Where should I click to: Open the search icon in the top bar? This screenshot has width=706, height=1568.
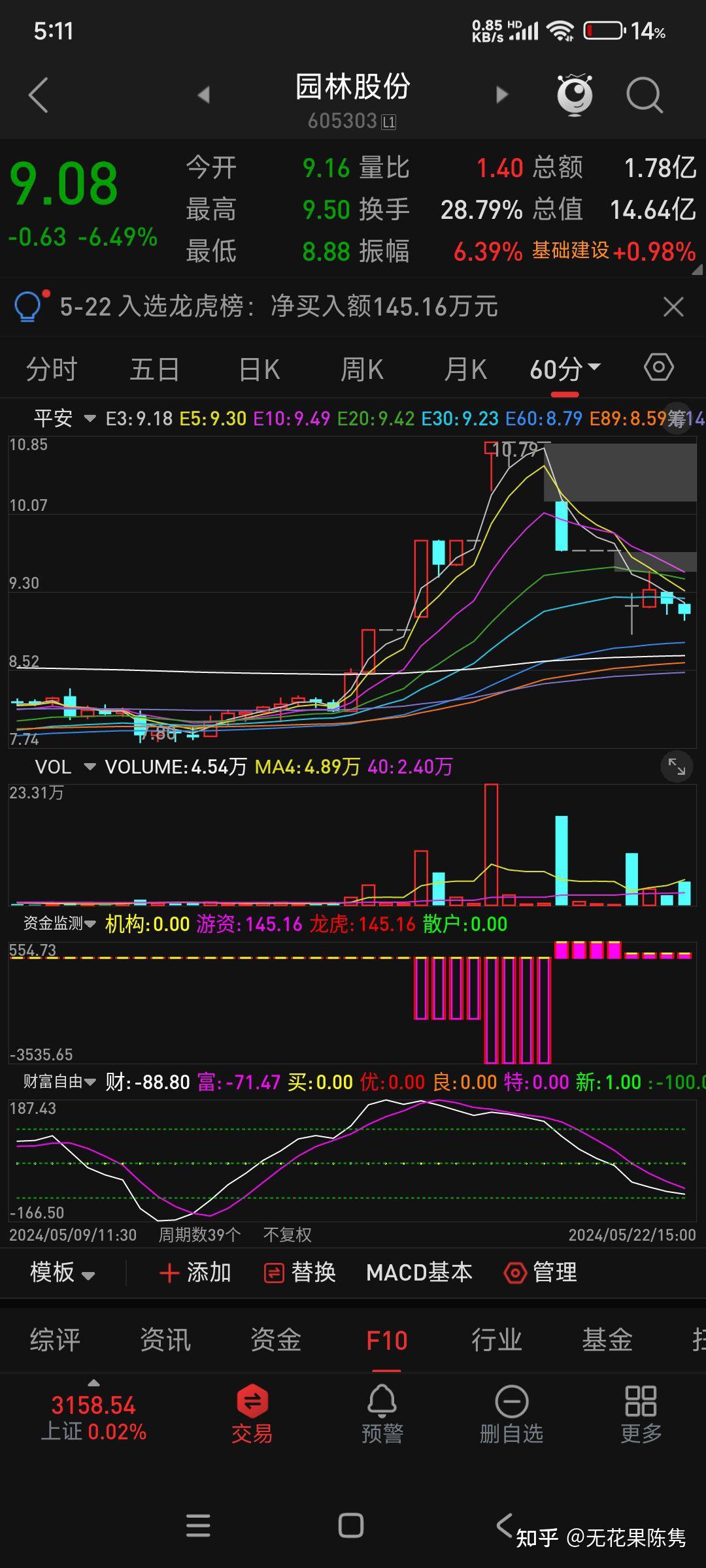pyautogui.click(x=644, y=94)
